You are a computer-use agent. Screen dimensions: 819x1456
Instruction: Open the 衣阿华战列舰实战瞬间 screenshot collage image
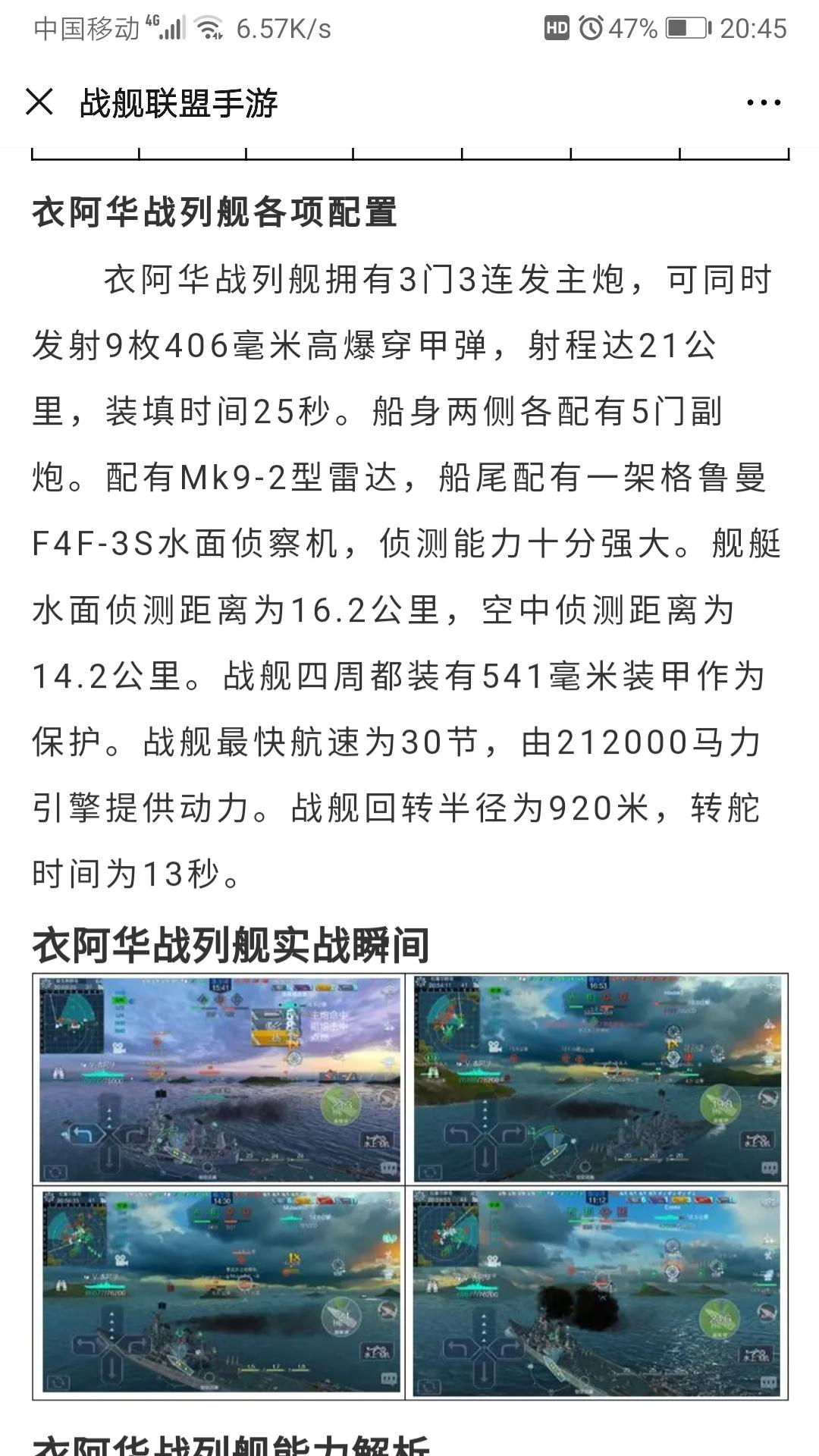pos(410,1186)
